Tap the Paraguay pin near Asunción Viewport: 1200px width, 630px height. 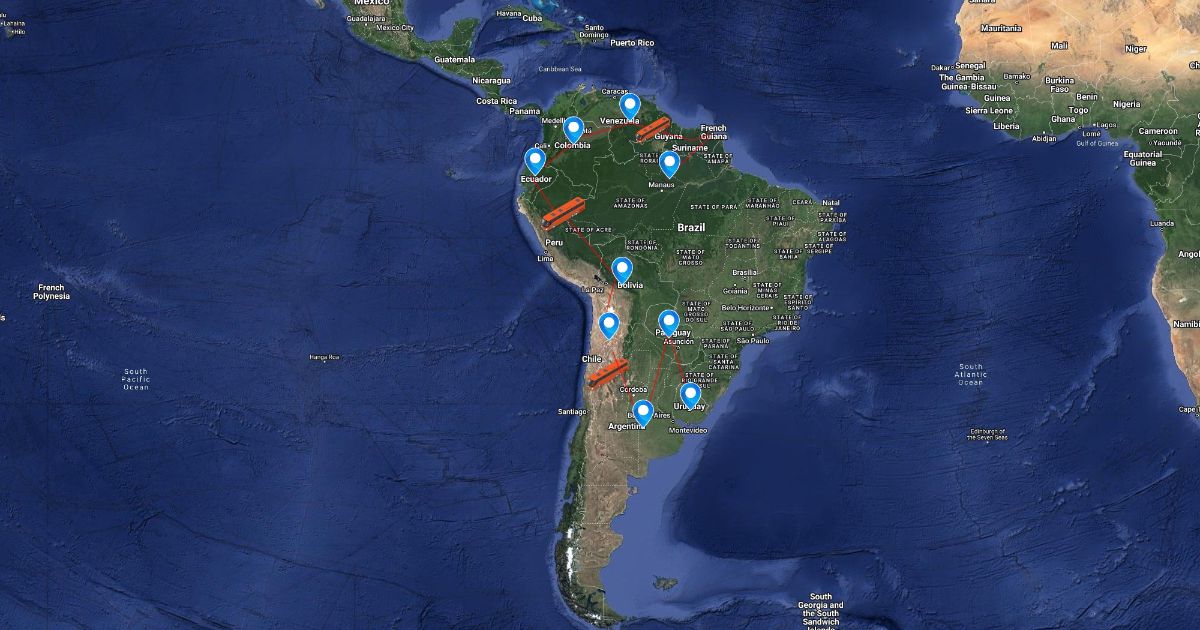(669, 324)
